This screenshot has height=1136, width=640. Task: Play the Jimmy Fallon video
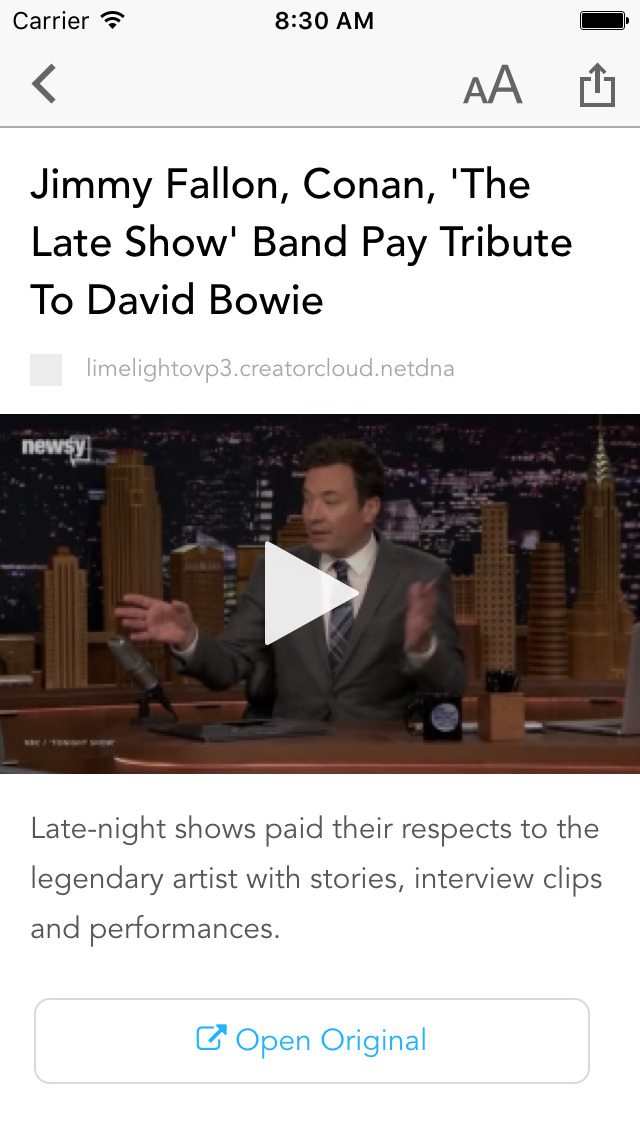[312, 593]
